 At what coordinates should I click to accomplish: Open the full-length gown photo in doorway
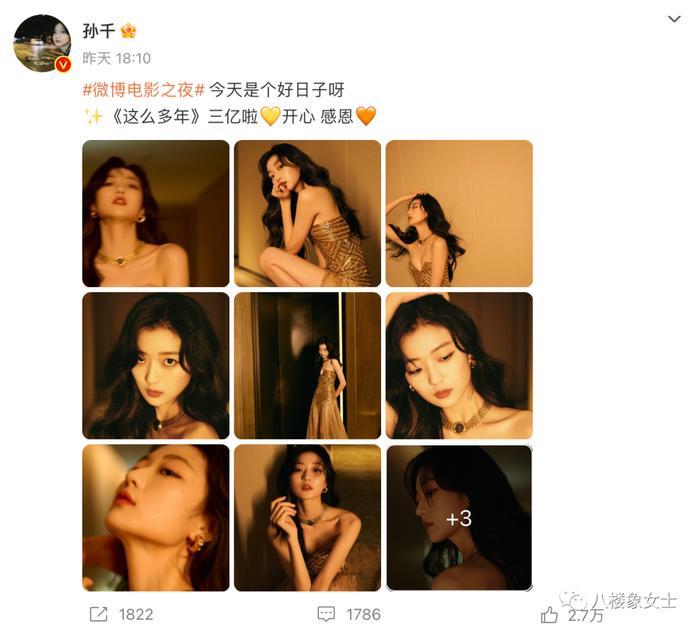[x=307, y=365]
